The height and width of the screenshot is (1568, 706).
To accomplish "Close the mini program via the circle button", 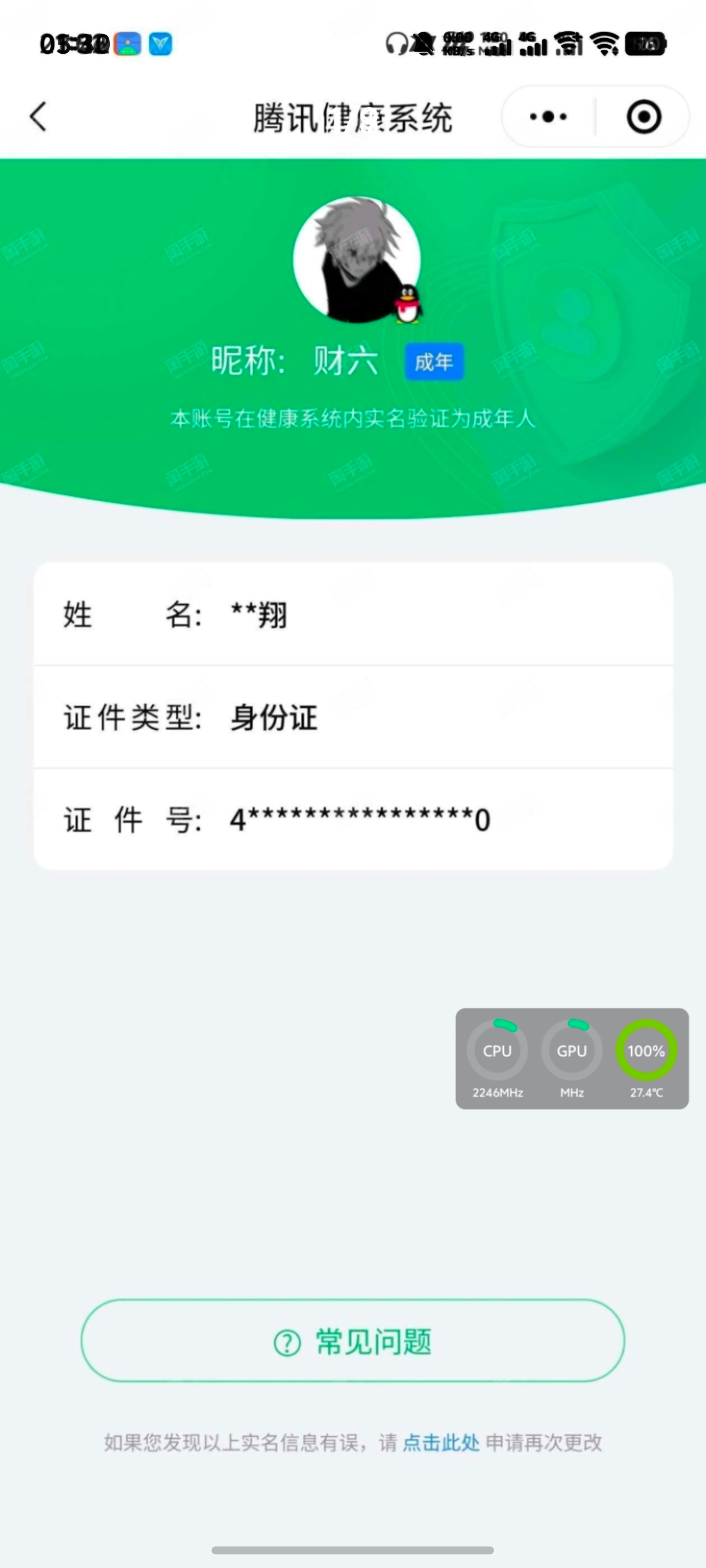I will pyautogui.click(x=643, y=116).
